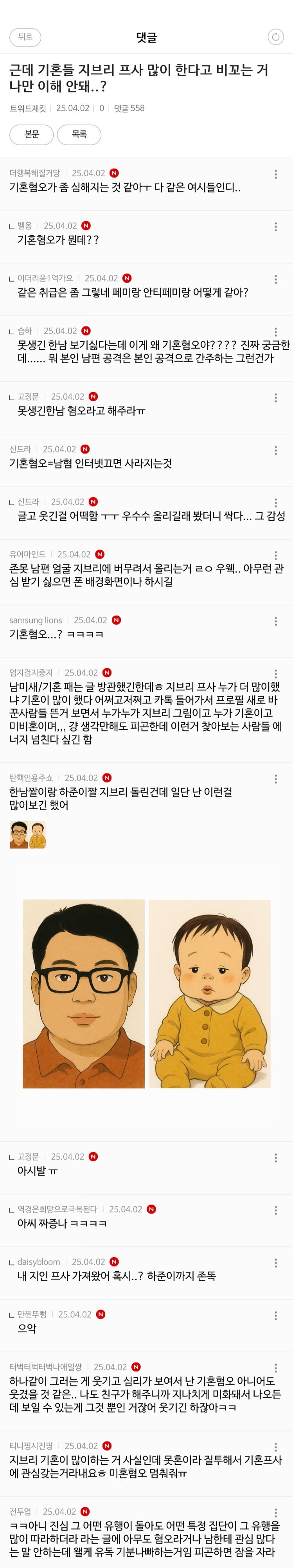Open the 본문 post body

pyautogui.click(x=32, y=135)
